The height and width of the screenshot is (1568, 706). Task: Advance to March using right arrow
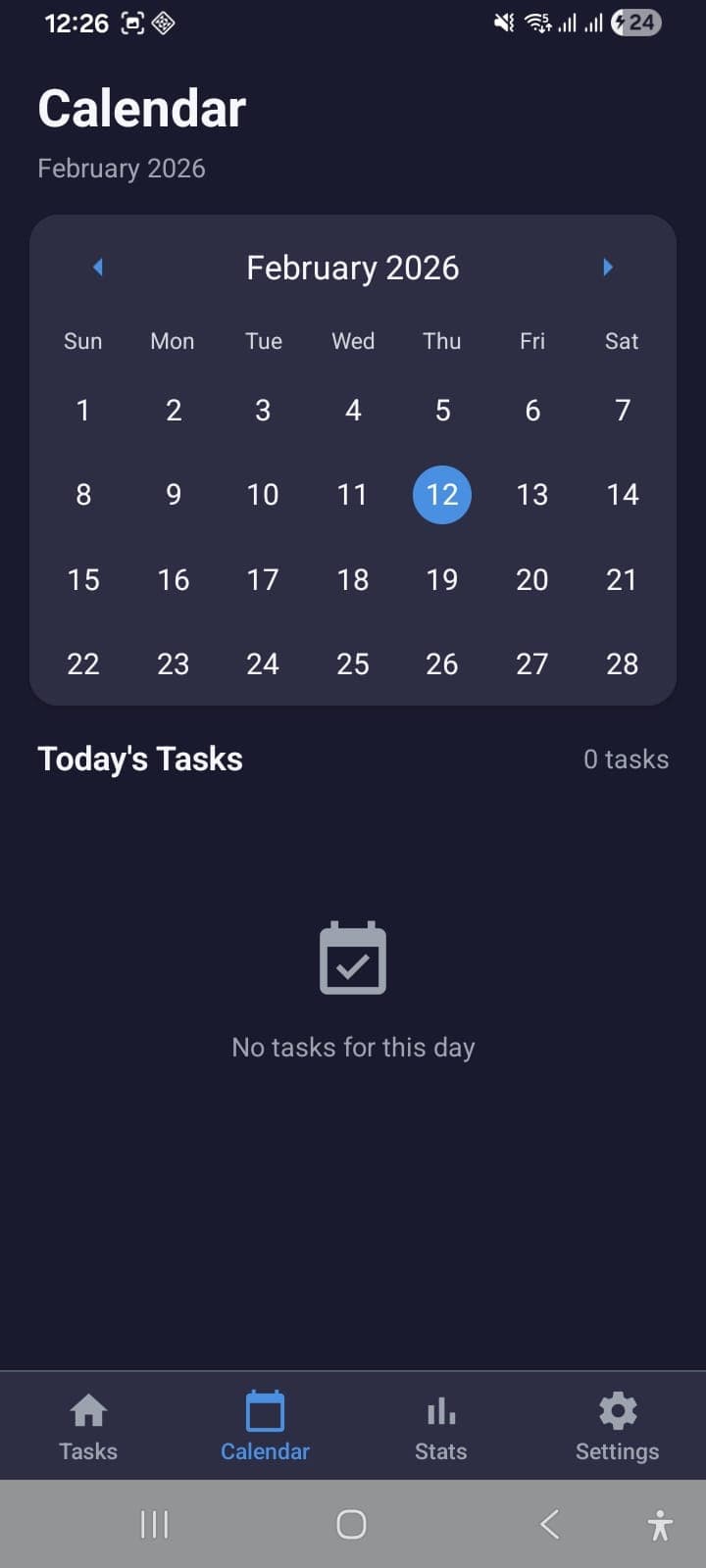609,267
